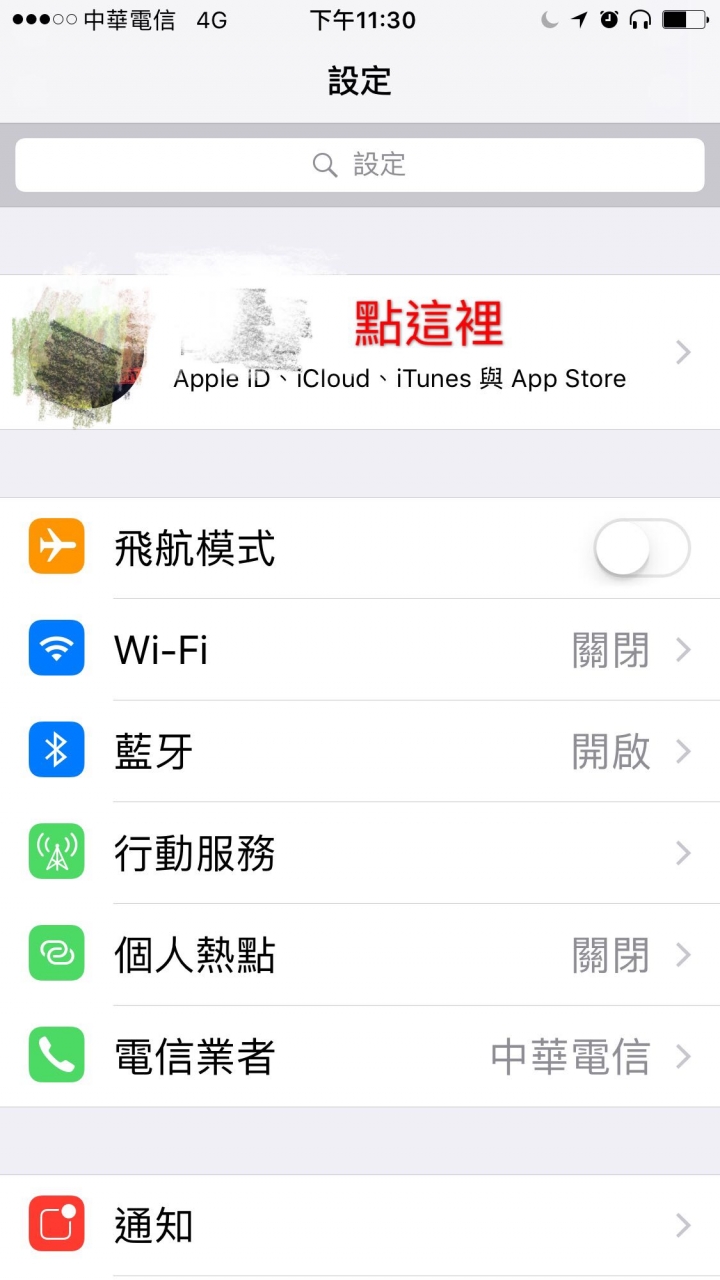
Task: Tap the 設定 search field
Action: 360,165
